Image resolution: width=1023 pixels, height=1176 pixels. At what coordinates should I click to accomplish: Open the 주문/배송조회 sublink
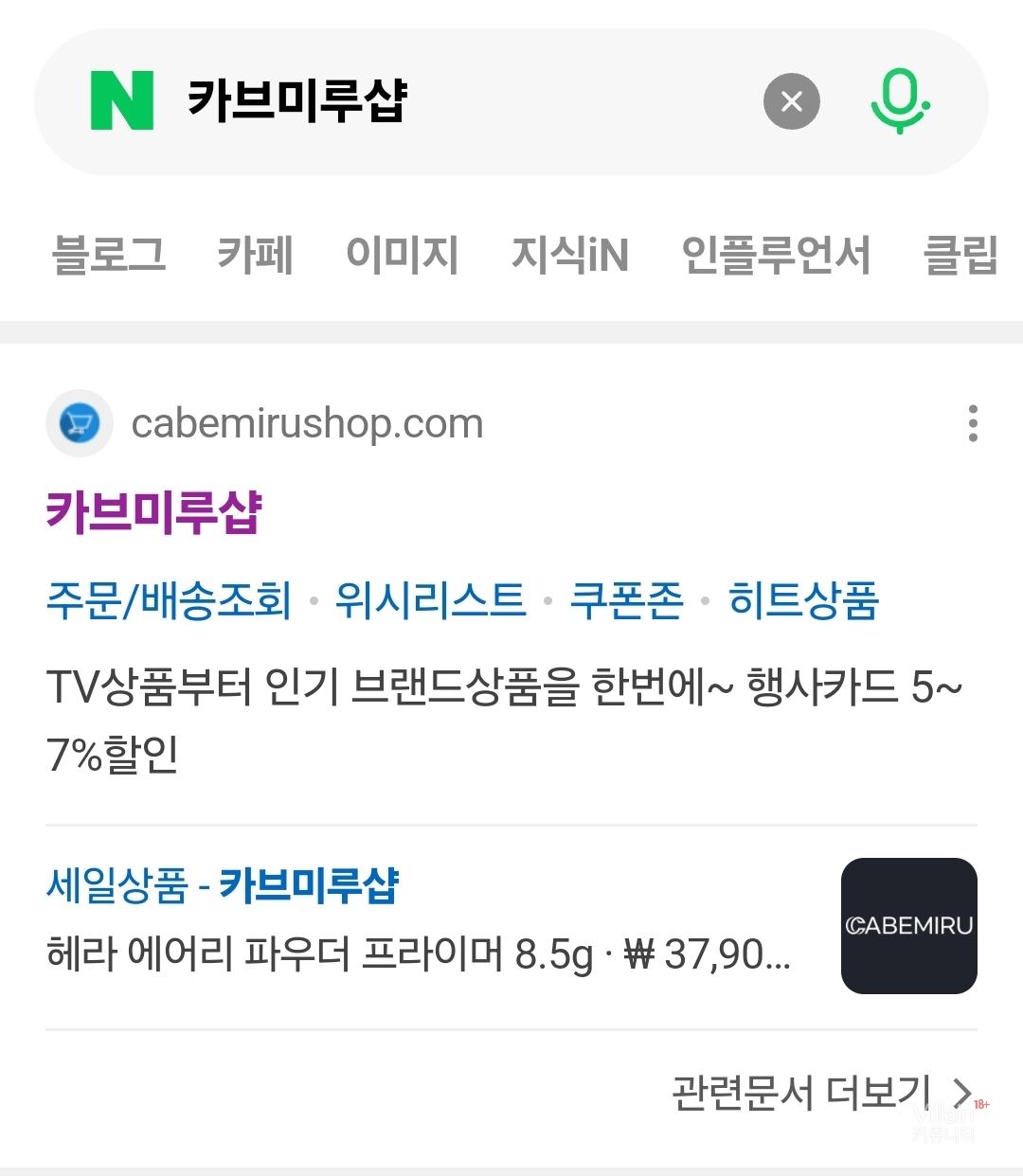[169, 600]
